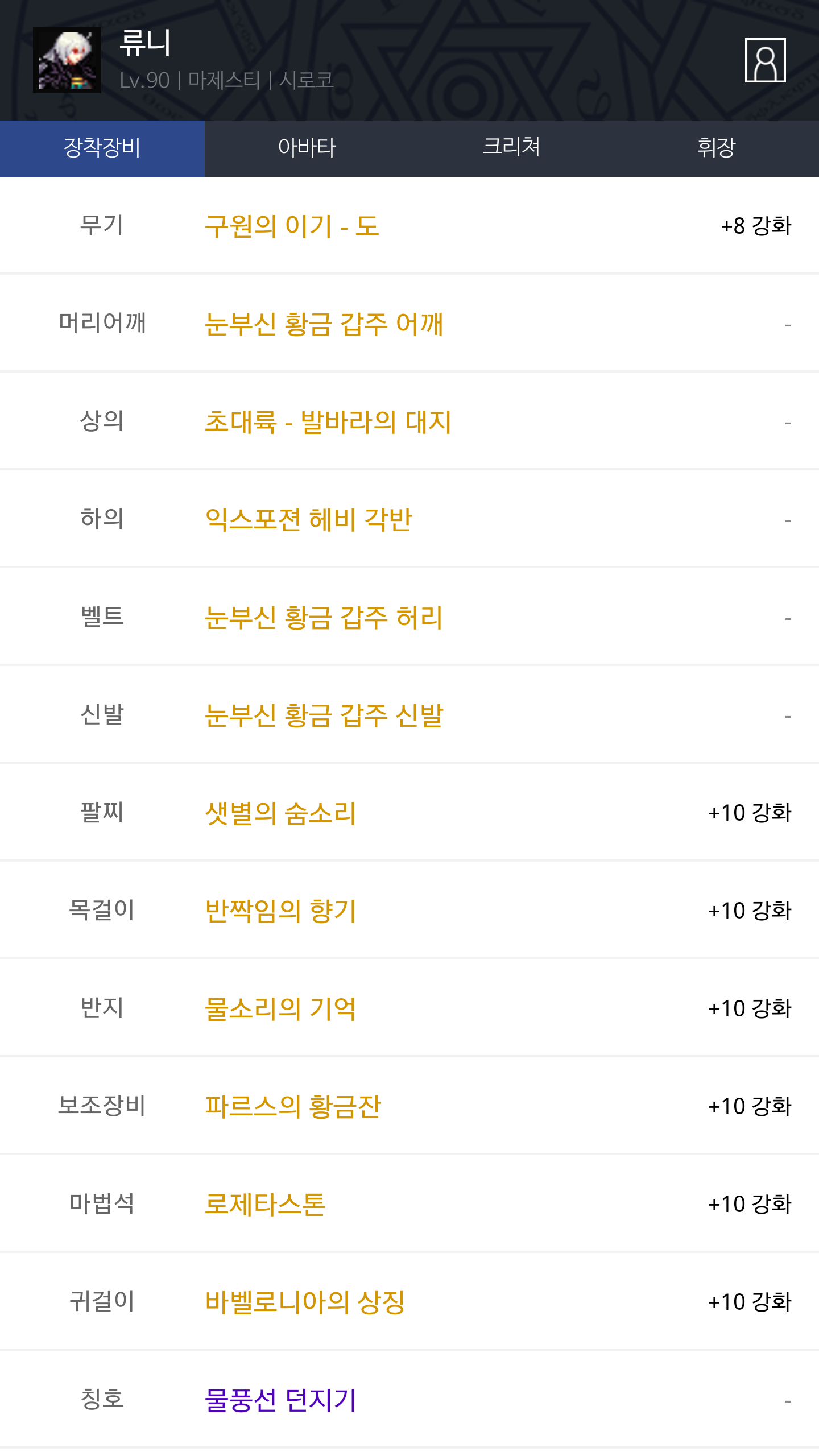View 익스포젼 헤비 각반 details

click(x=309, y=519)
